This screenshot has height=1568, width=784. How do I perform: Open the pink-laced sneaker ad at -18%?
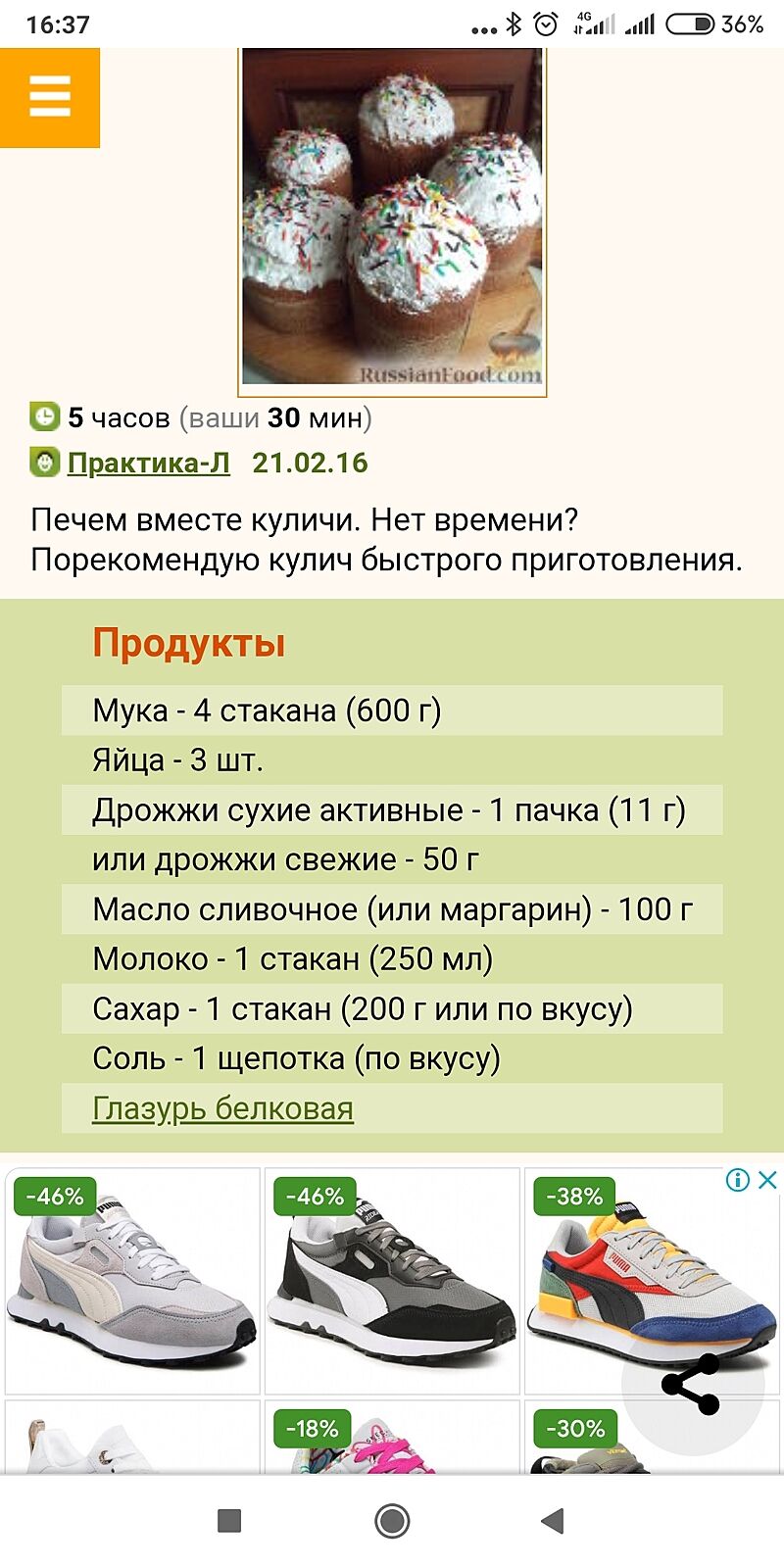pyautogui.click(x=392, y=1439)
